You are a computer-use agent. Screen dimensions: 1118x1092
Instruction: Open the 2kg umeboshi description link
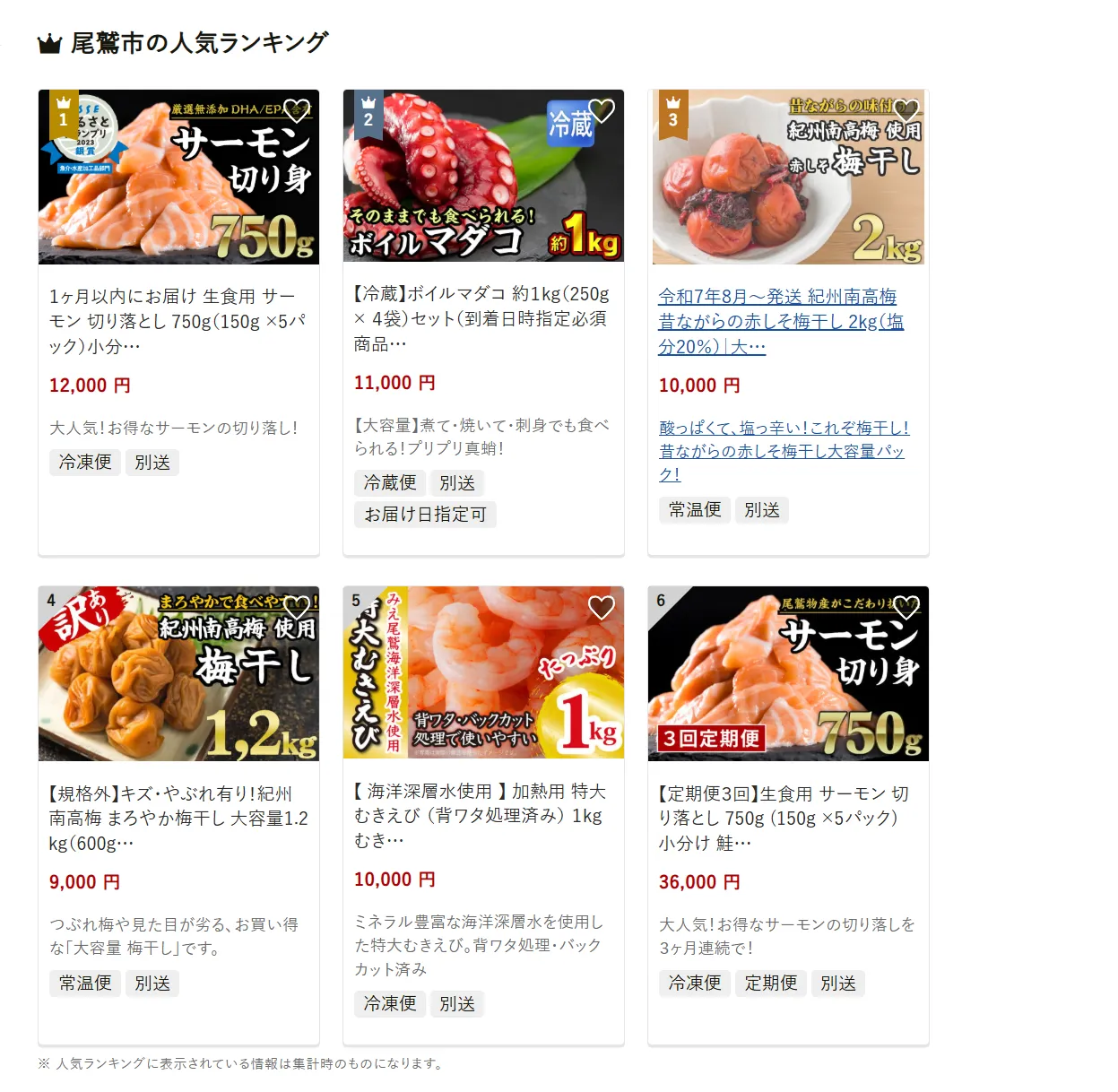coord(783,451)
